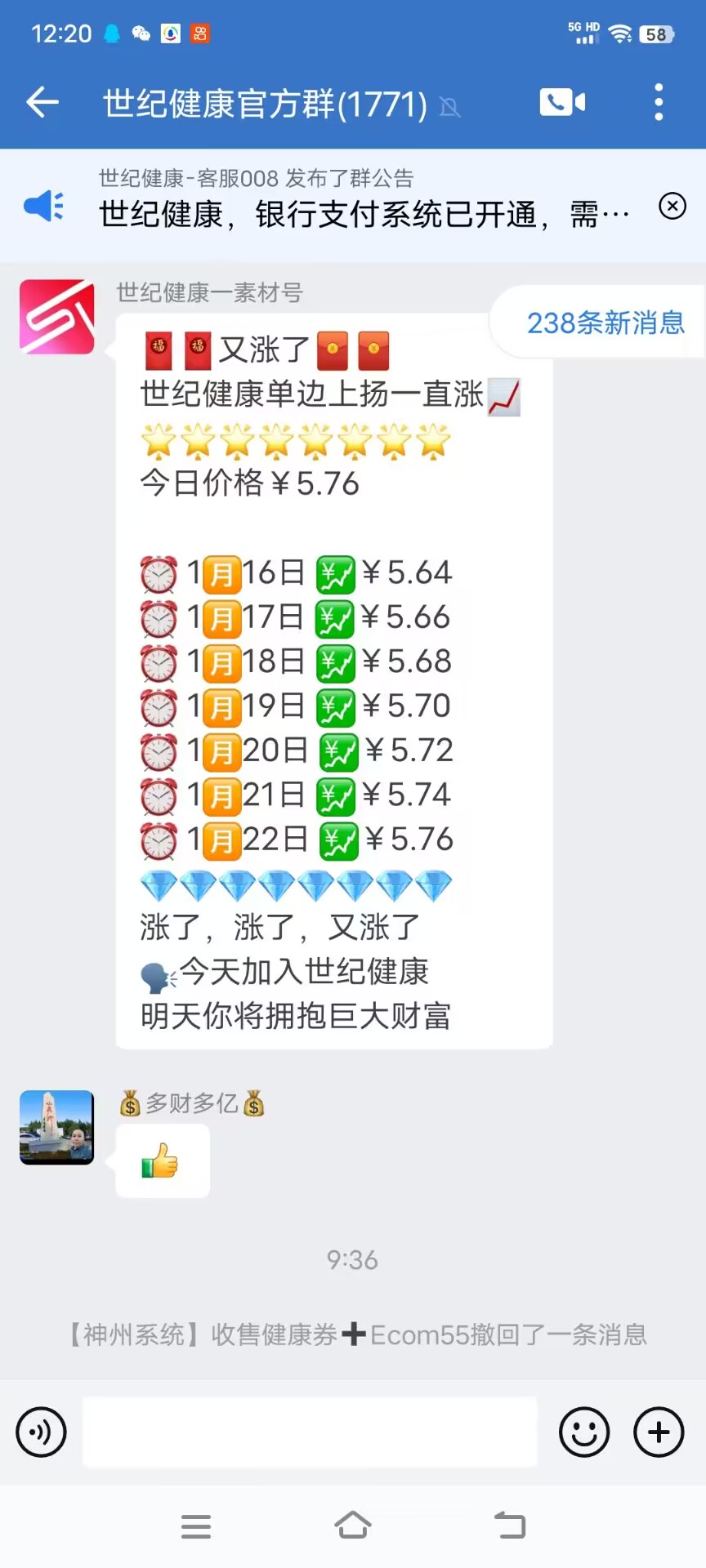Open the system recent apps menu
Screen dimensions: 706x1568
tap(196, 1526)
